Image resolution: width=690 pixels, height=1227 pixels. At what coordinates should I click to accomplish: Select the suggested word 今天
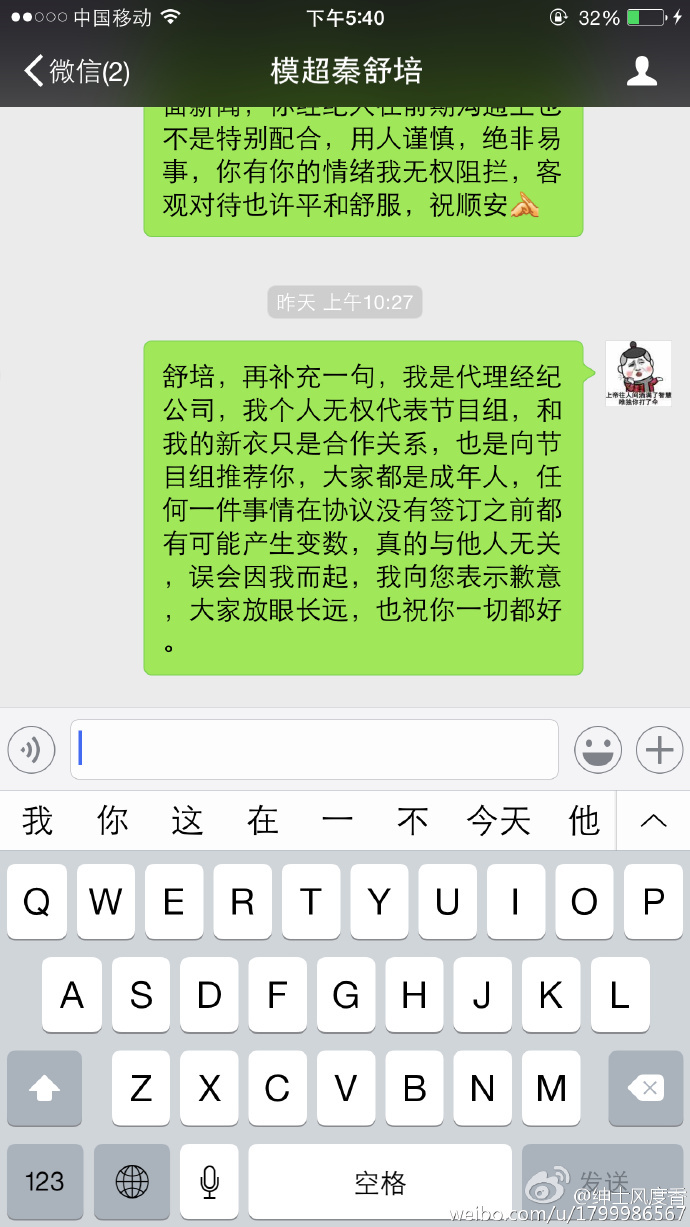coord(498,821)
